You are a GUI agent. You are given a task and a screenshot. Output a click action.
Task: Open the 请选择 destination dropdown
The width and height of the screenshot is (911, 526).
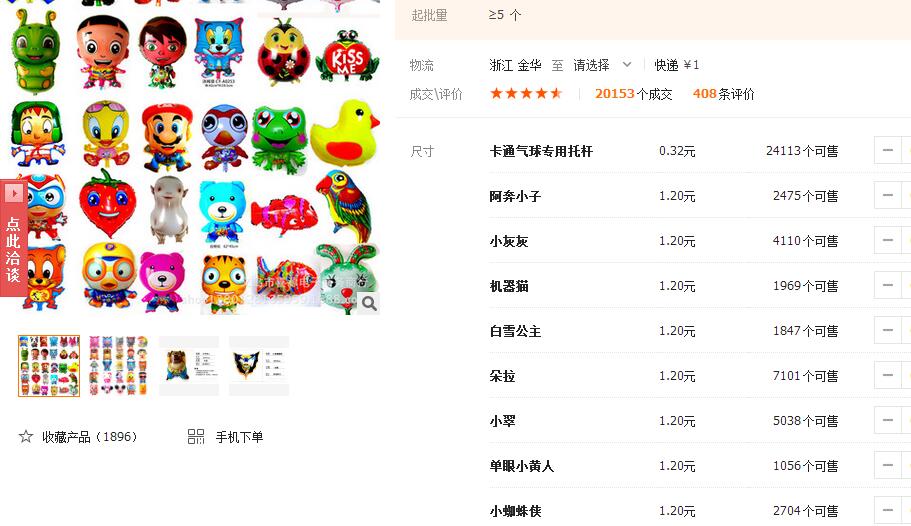pyautogui.click(x=602, y=65)
